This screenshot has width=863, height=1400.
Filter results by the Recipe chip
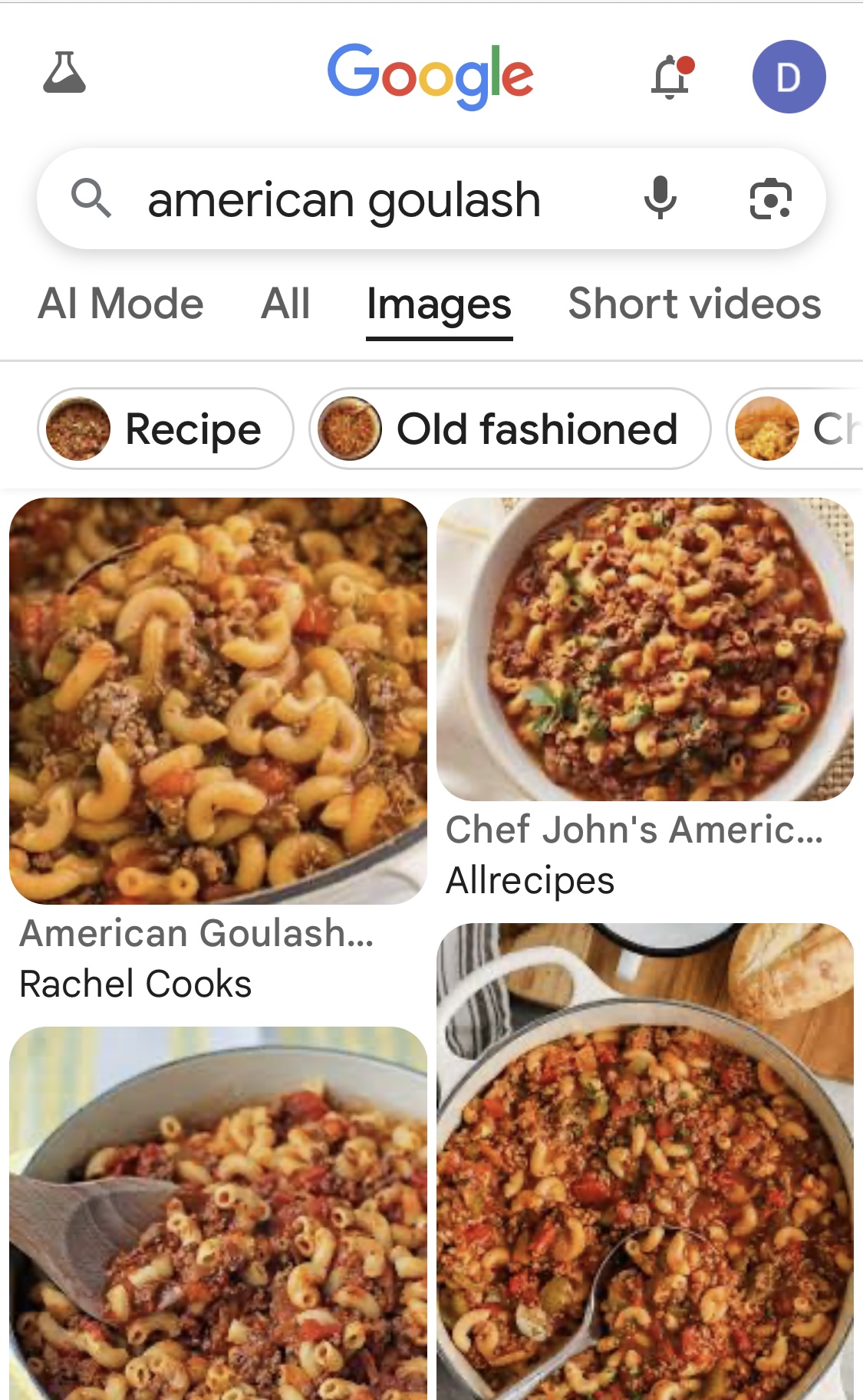pos(166,429)
